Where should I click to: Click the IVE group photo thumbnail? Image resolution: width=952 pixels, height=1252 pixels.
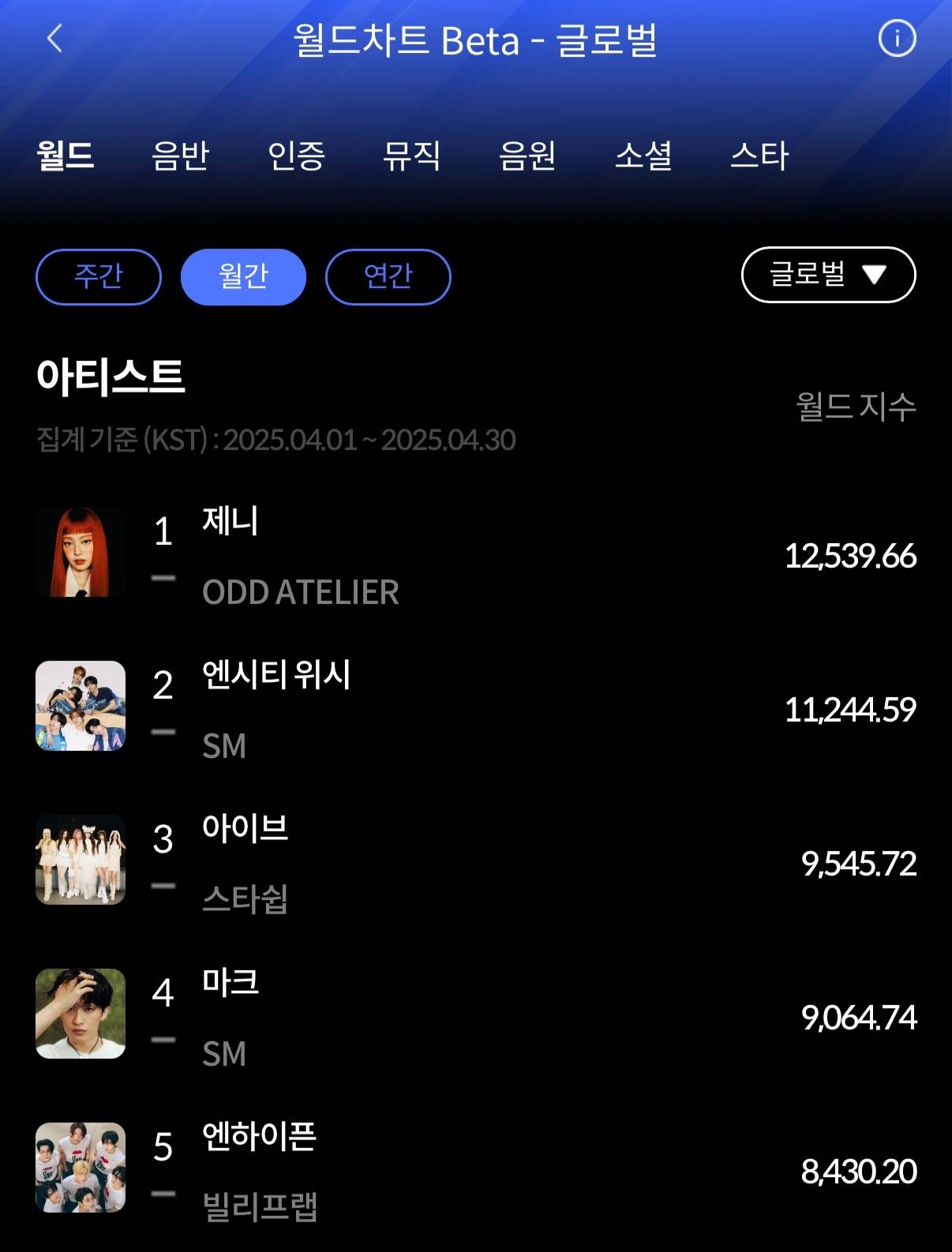(81, 860)
